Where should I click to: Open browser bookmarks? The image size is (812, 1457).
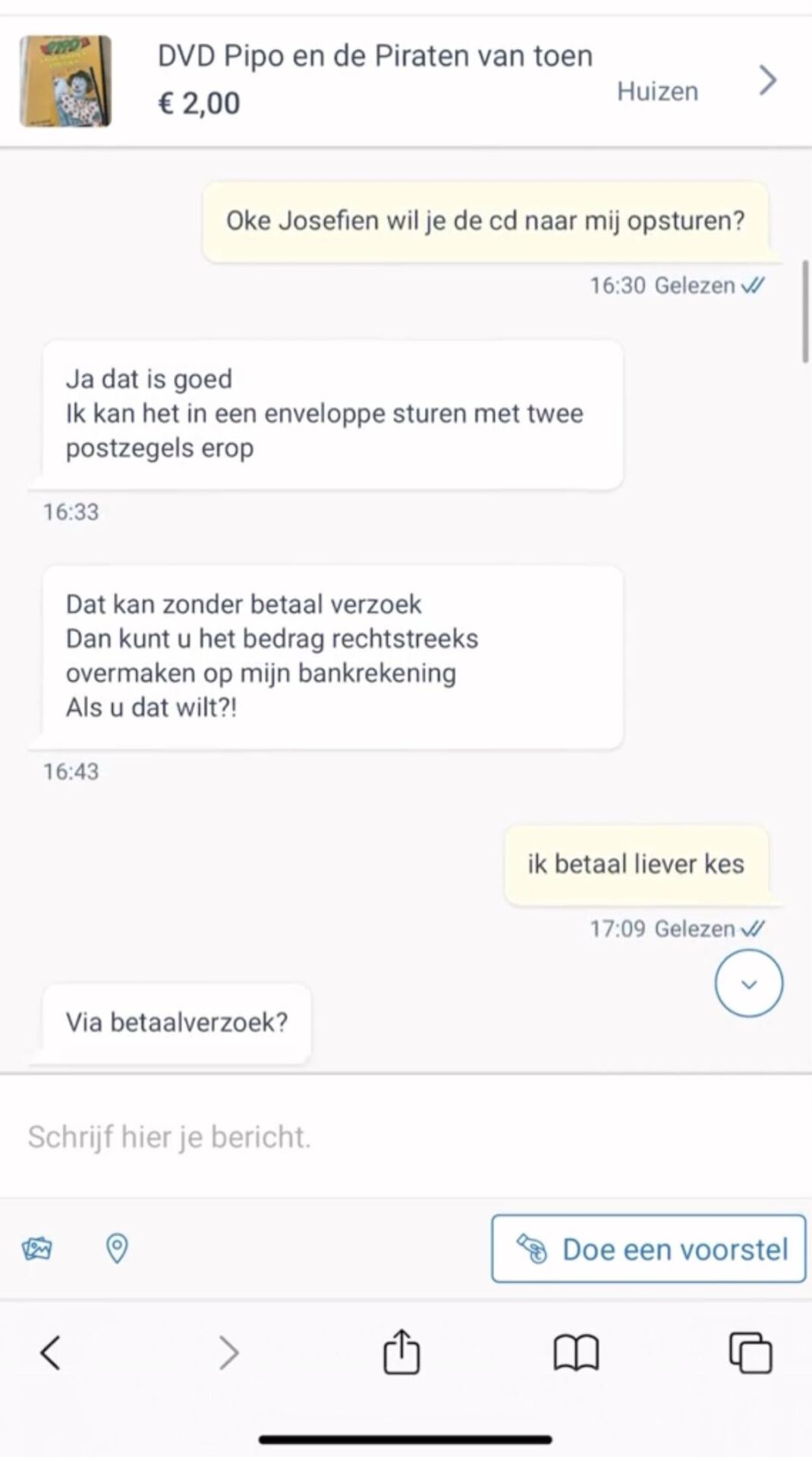(x=576, y=1352)
